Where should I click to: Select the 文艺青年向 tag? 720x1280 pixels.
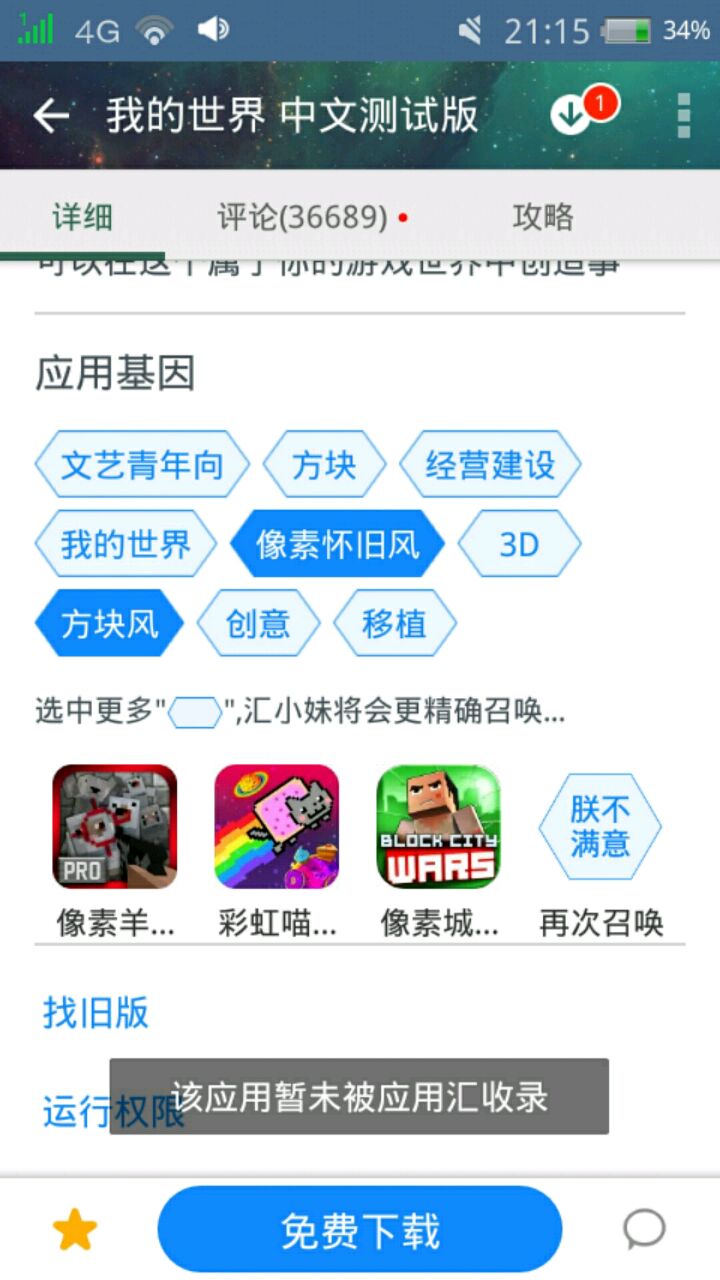[142, 465]
